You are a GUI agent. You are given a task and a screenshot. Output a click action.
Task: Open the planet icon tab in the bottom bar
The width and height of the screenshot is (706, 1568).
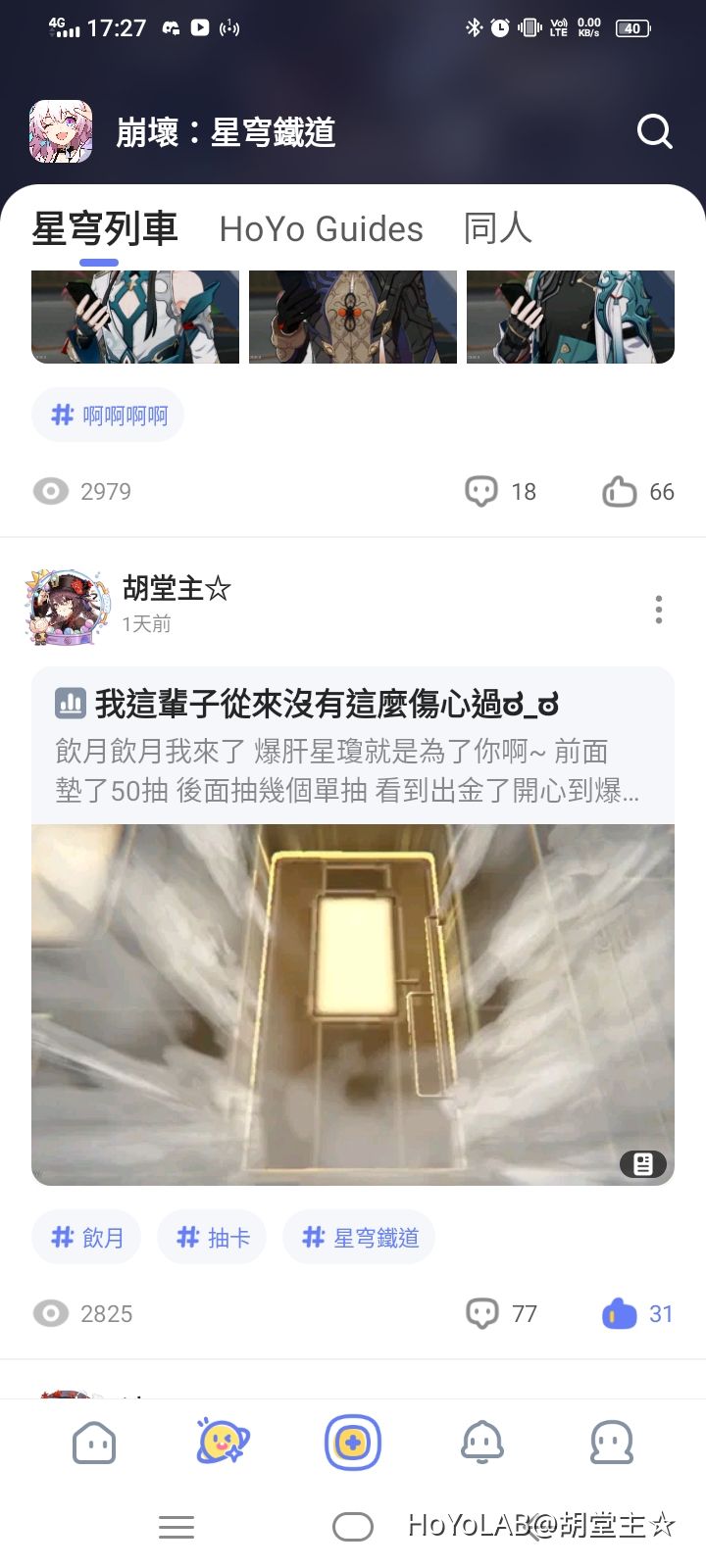tap(223, 1443)
